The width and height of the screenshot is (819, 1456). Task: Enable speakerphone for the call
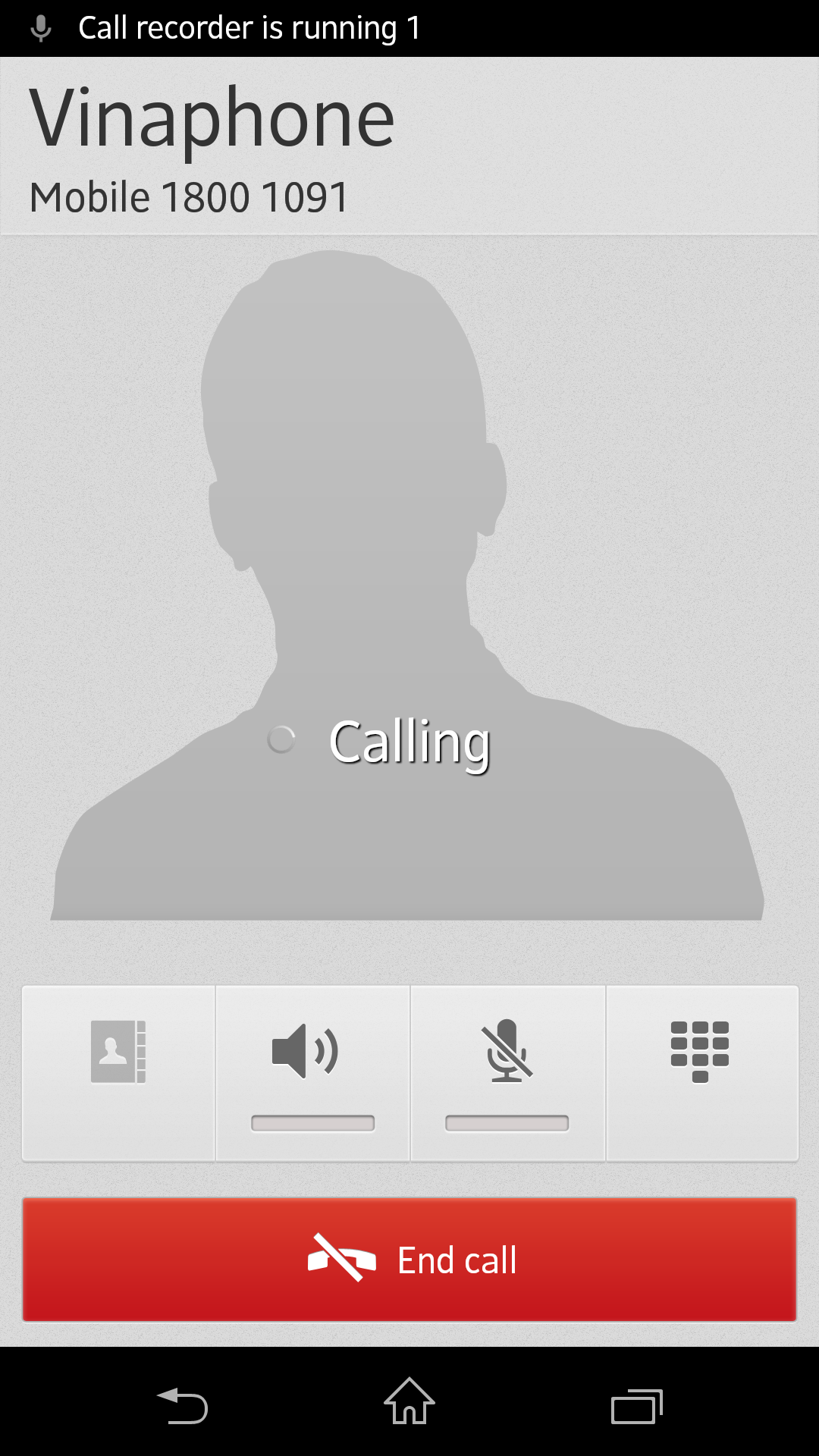312,1069
